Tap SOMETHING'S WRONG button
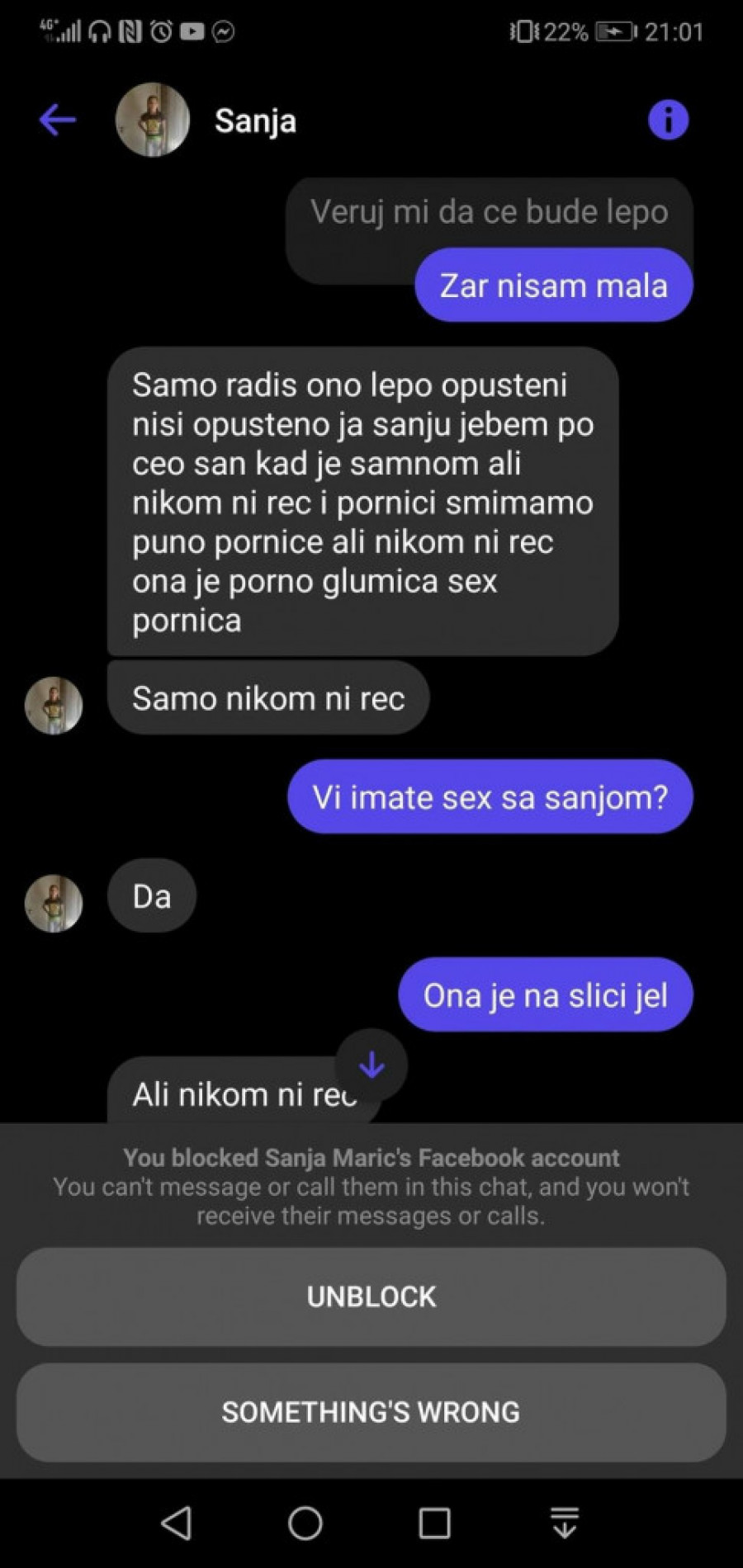743x1568 pixels. point(371,1412)
